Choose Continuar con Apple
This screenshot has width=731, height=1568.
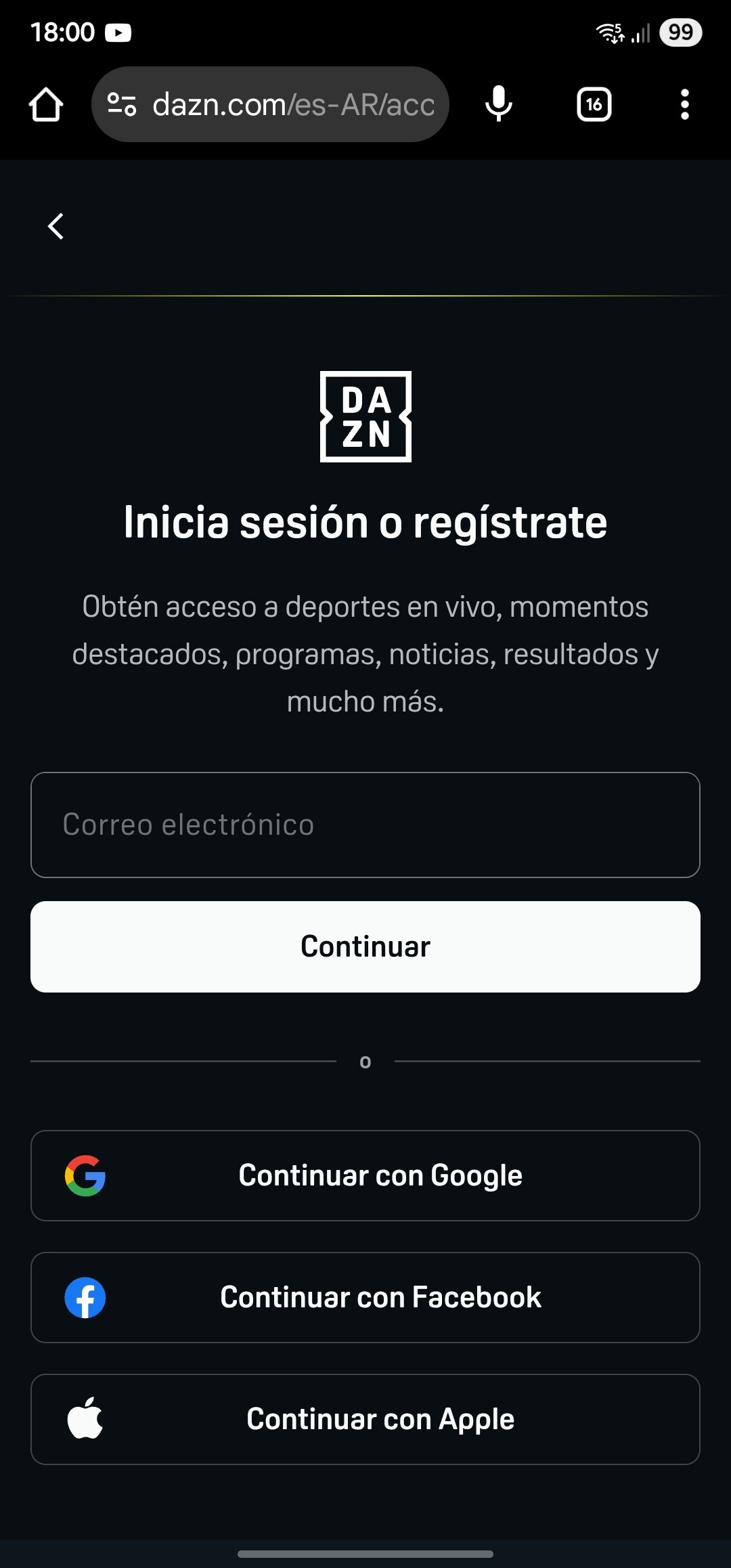[x=365, y=1419]
